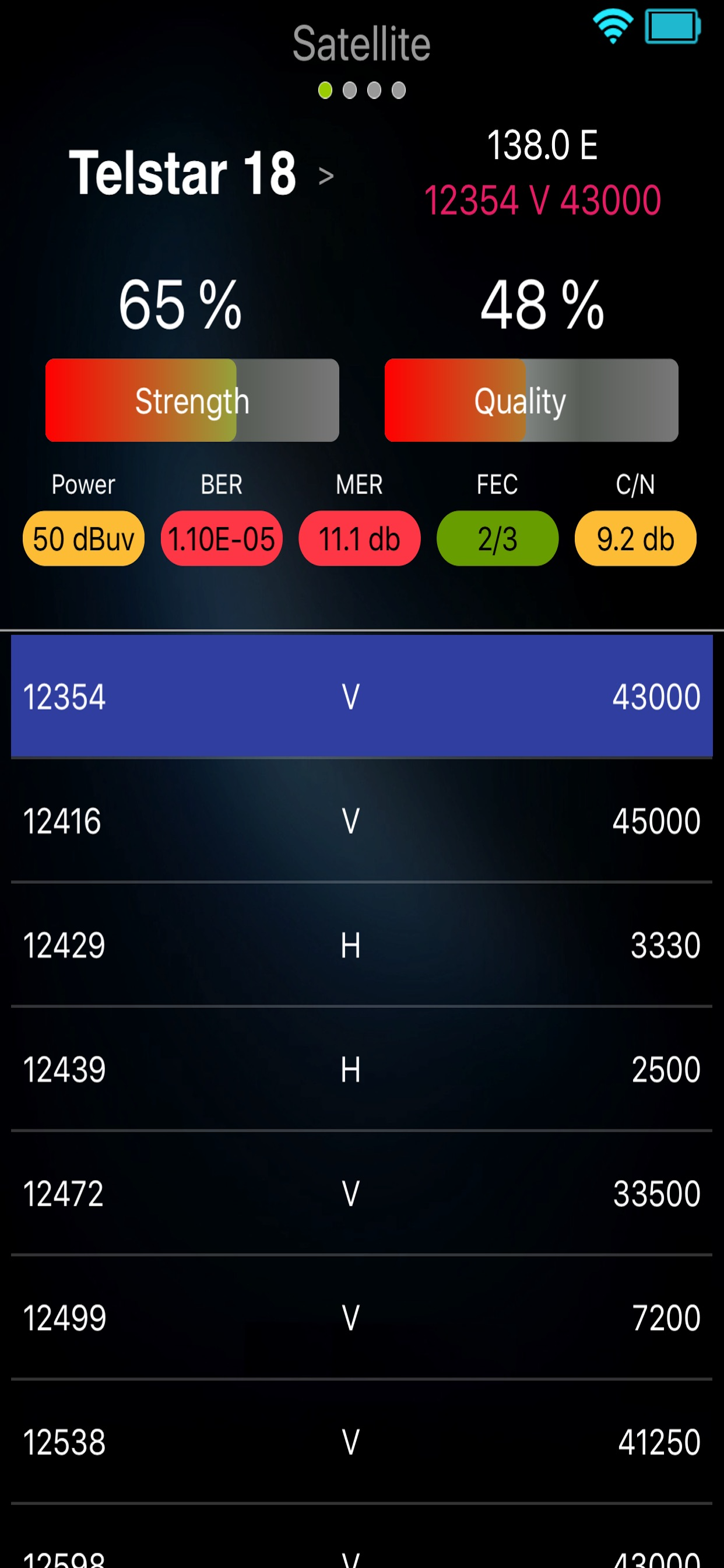Pick transponder 12538 V 41250
The width and height of the screenshot is (724, 1568).
pyautogui.click(x=362, y=1441)
